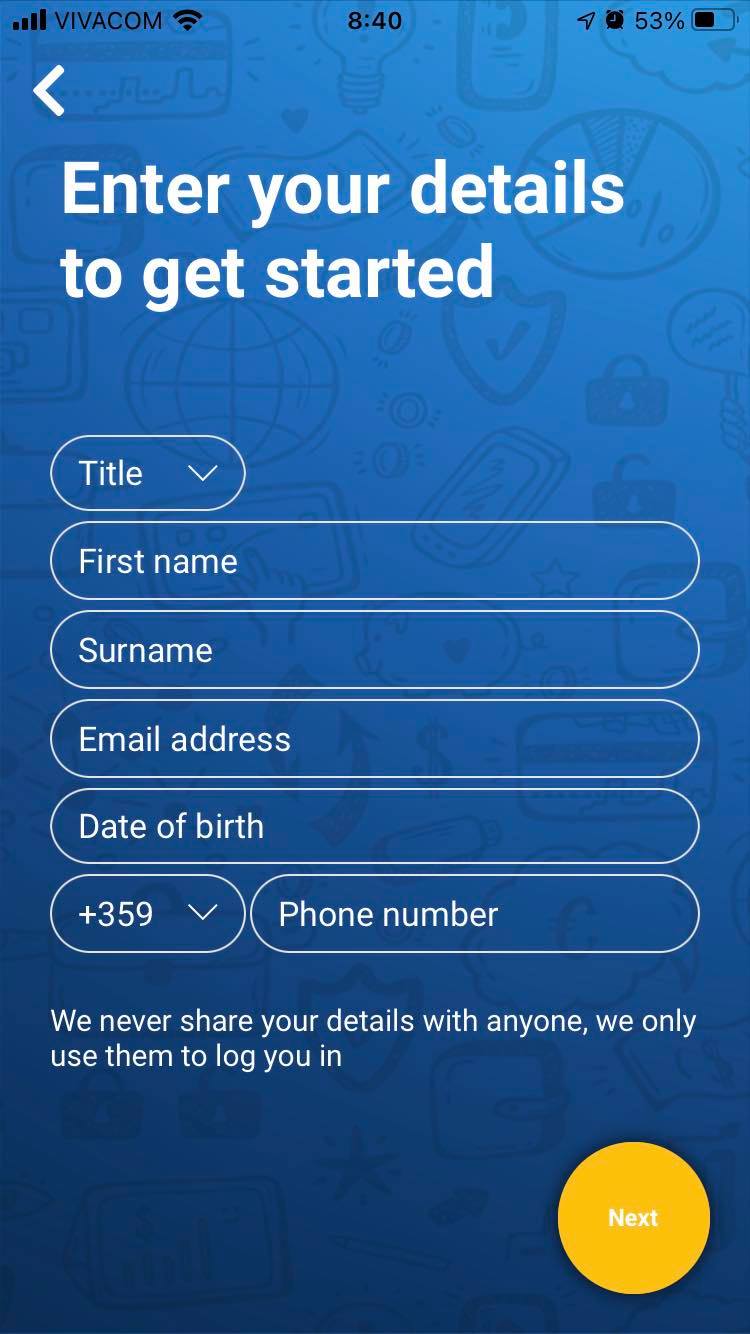This screenshot has height=1334, width=750.
Task: Focus the Email address field
Action: 375,739
